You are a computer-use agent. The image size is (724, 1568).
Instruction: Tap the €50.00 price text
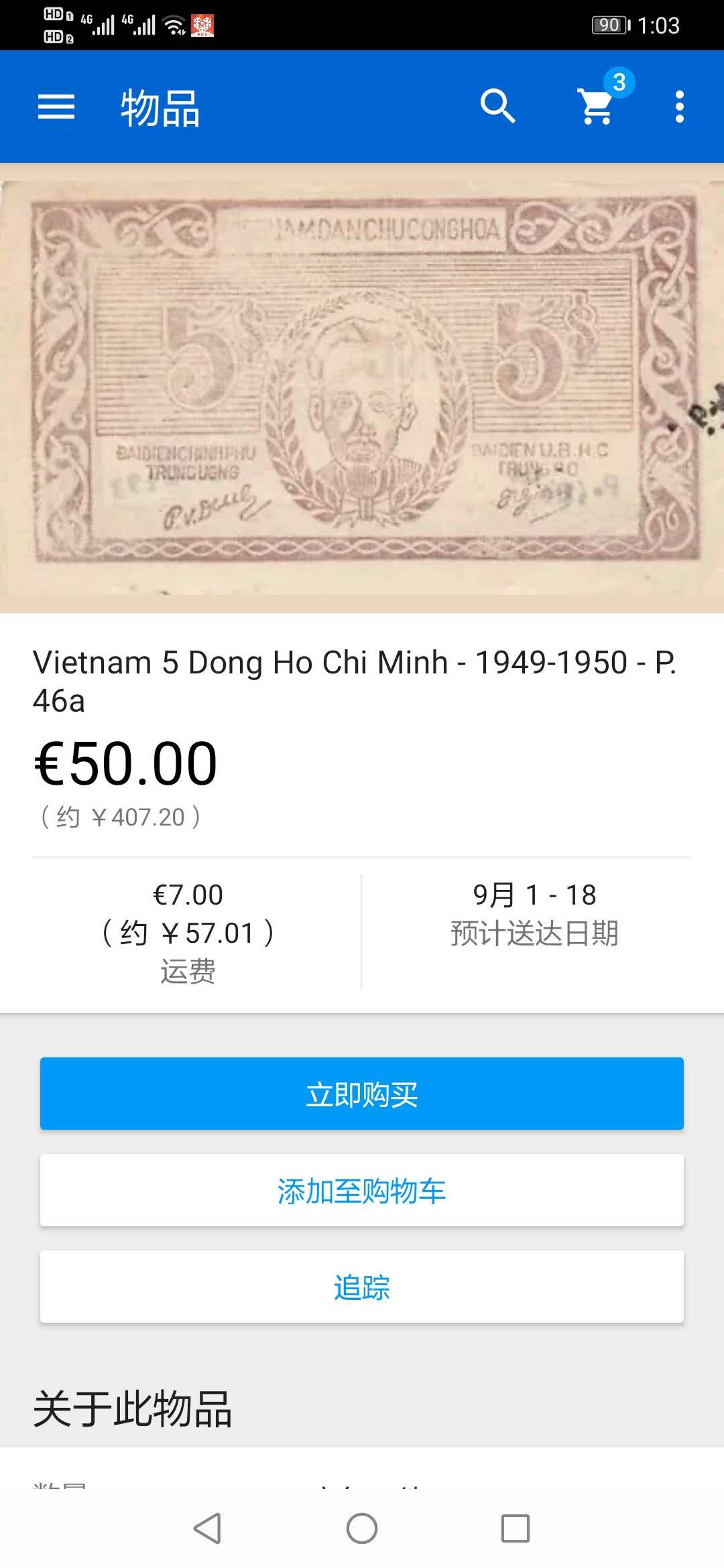[125, 763]
